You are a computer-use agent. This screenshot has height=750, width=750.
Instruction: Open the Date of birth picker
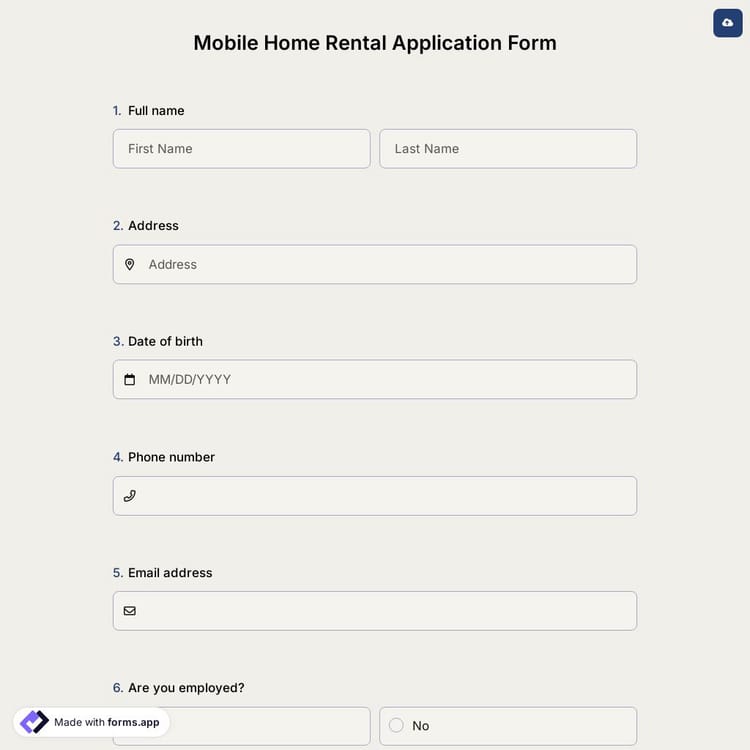click(375, 380)
